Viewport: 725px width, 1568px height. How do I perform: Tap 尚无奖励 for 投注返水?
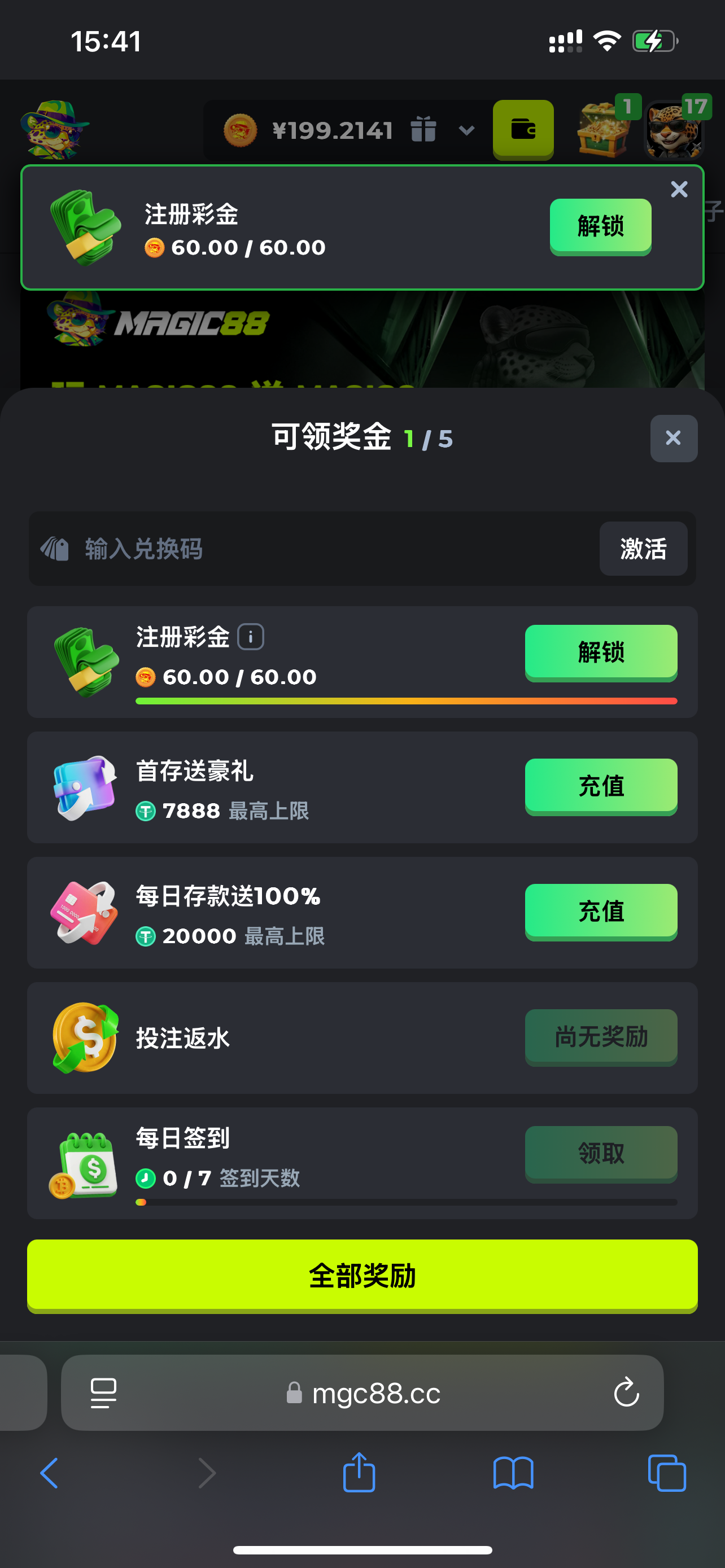(x=600, y=1037)
